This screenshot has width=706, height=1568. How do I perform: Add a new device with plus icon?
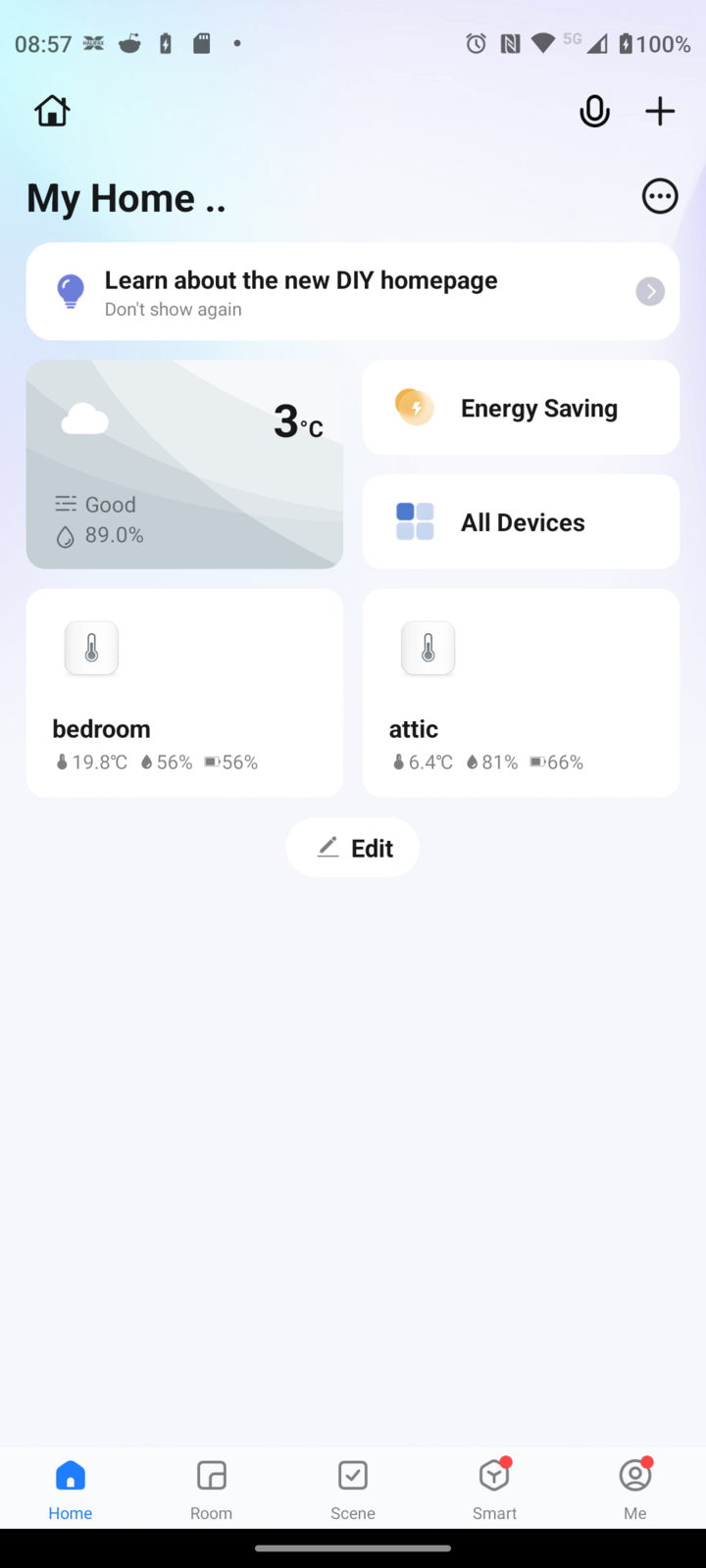click(660, 112)
